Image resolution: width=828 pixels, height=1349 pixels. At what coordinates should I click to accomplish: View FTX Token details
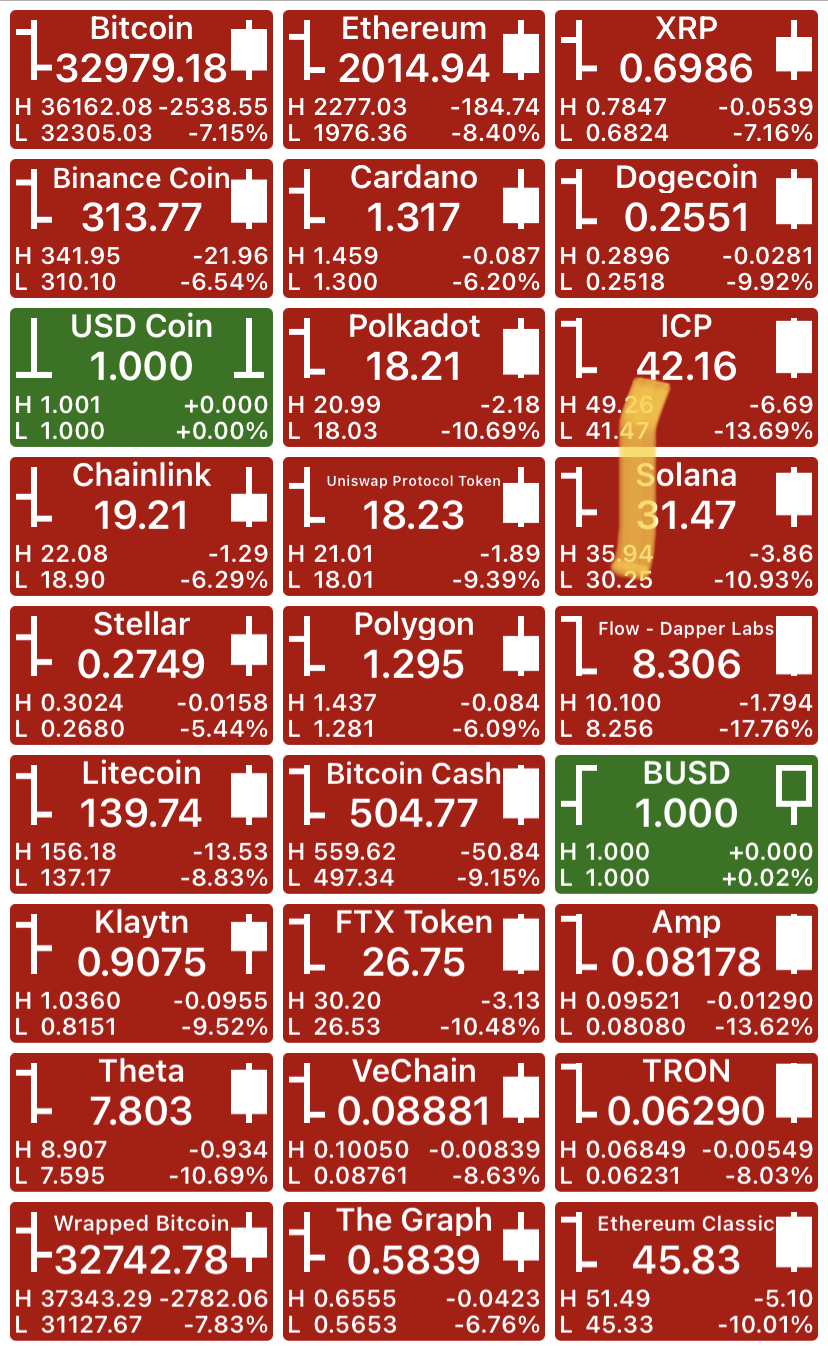pyautogui.click(x=414, y=973)
